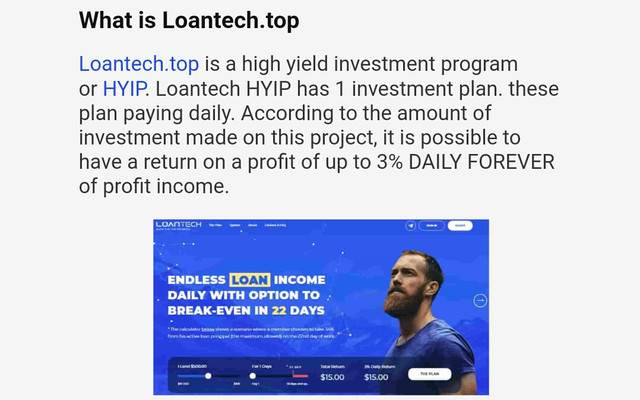This screenshot has width=640, height=400.
Task: Open the Loantech website screenshot image
Action: tap(321, 306)
